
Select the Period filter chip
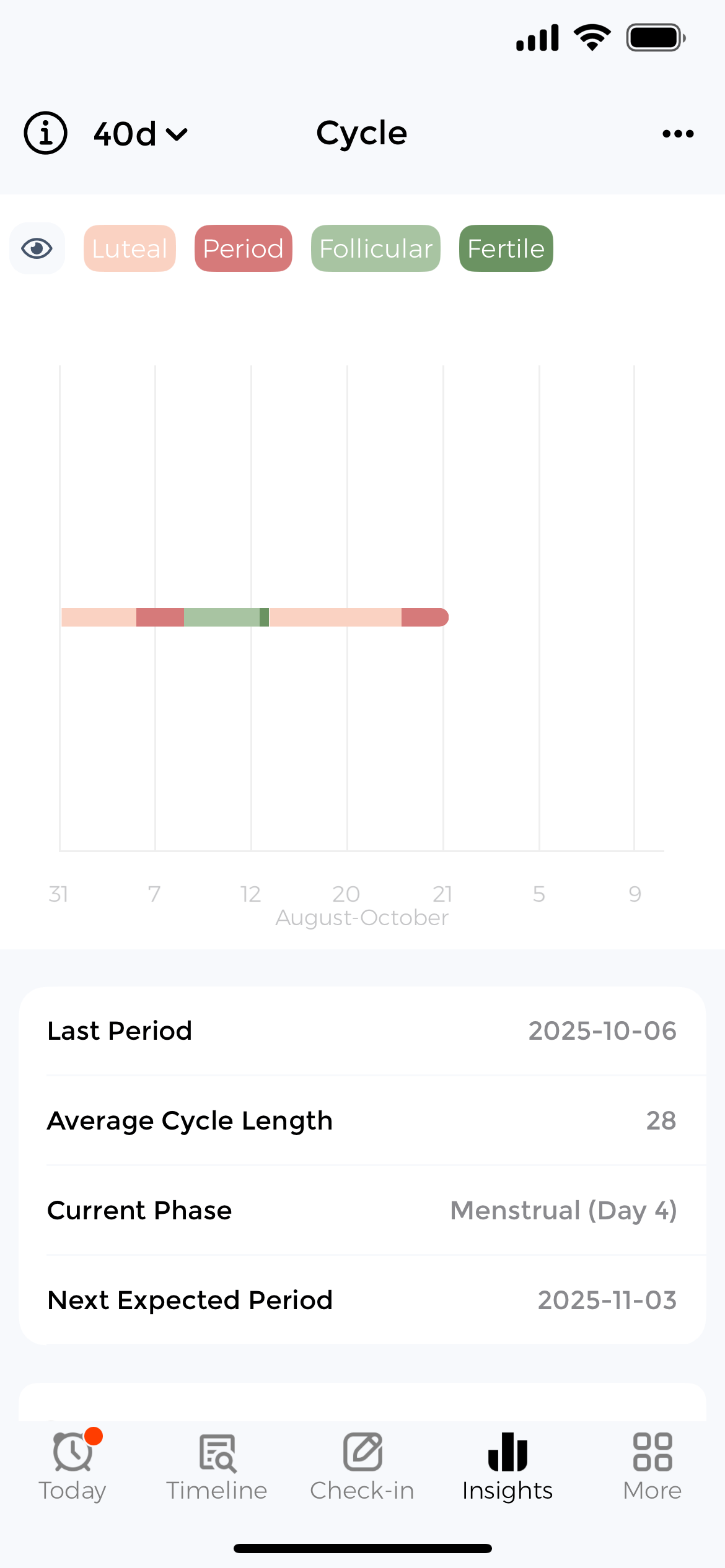click(243, 248)
